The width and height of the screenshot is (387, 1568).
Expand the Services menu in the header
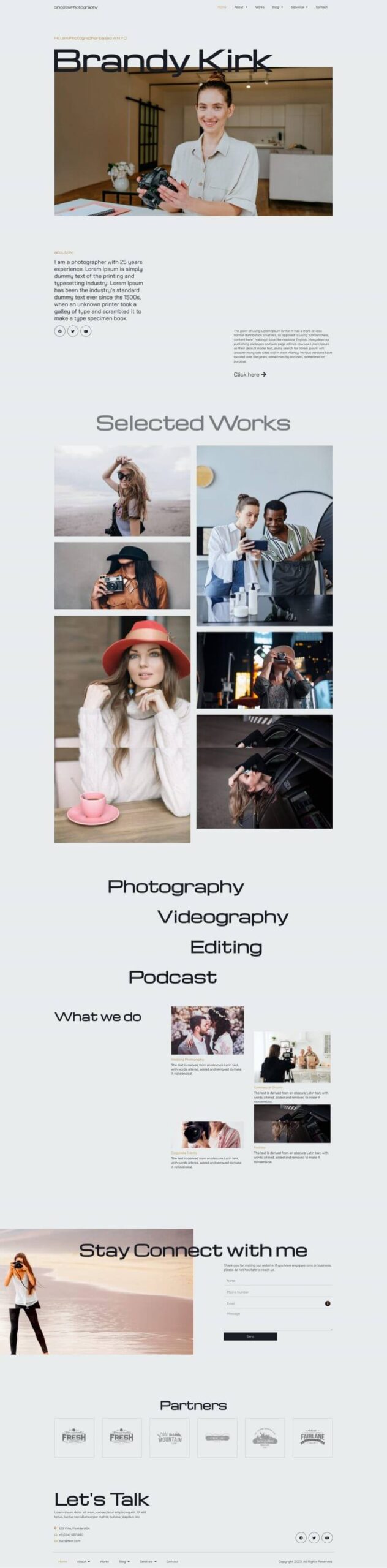click(299, 7)
